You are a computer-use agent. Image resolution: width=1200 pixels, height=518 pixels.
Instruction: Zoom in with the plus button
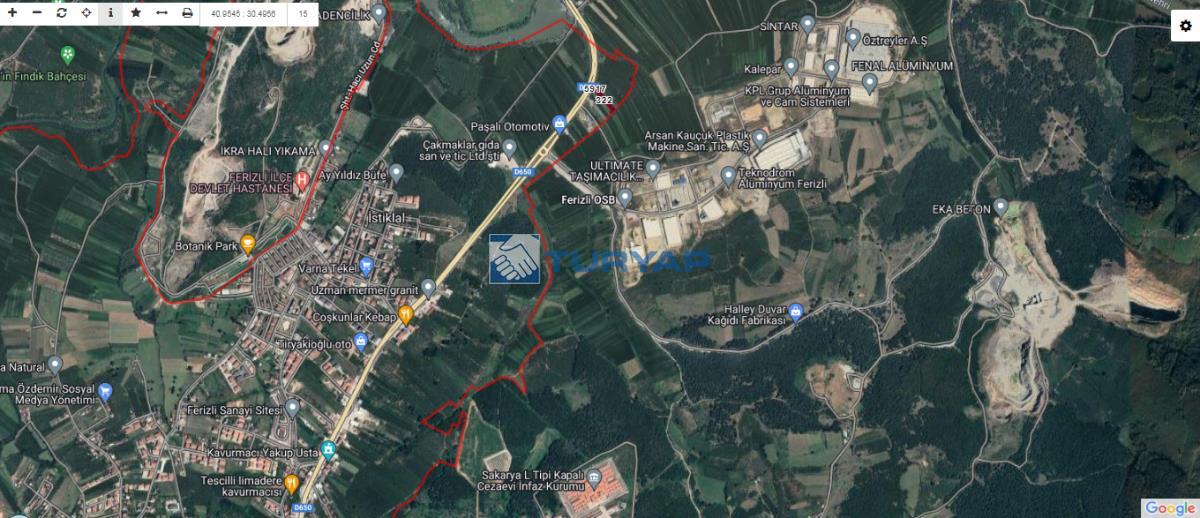click(12, 14)
